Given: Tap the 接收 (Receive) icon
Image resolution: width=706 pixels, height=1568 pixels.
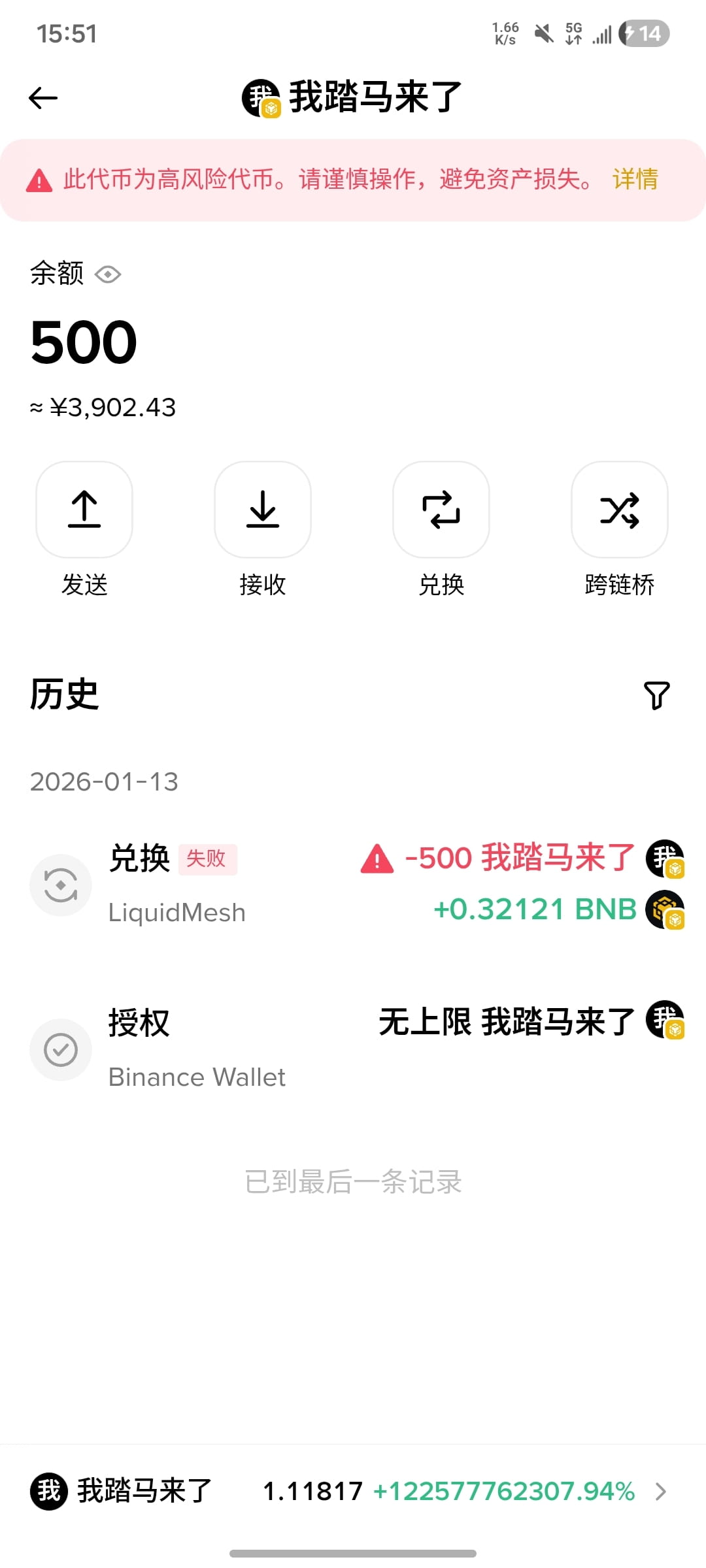Looking at the screenshot, I should (263, 510).
